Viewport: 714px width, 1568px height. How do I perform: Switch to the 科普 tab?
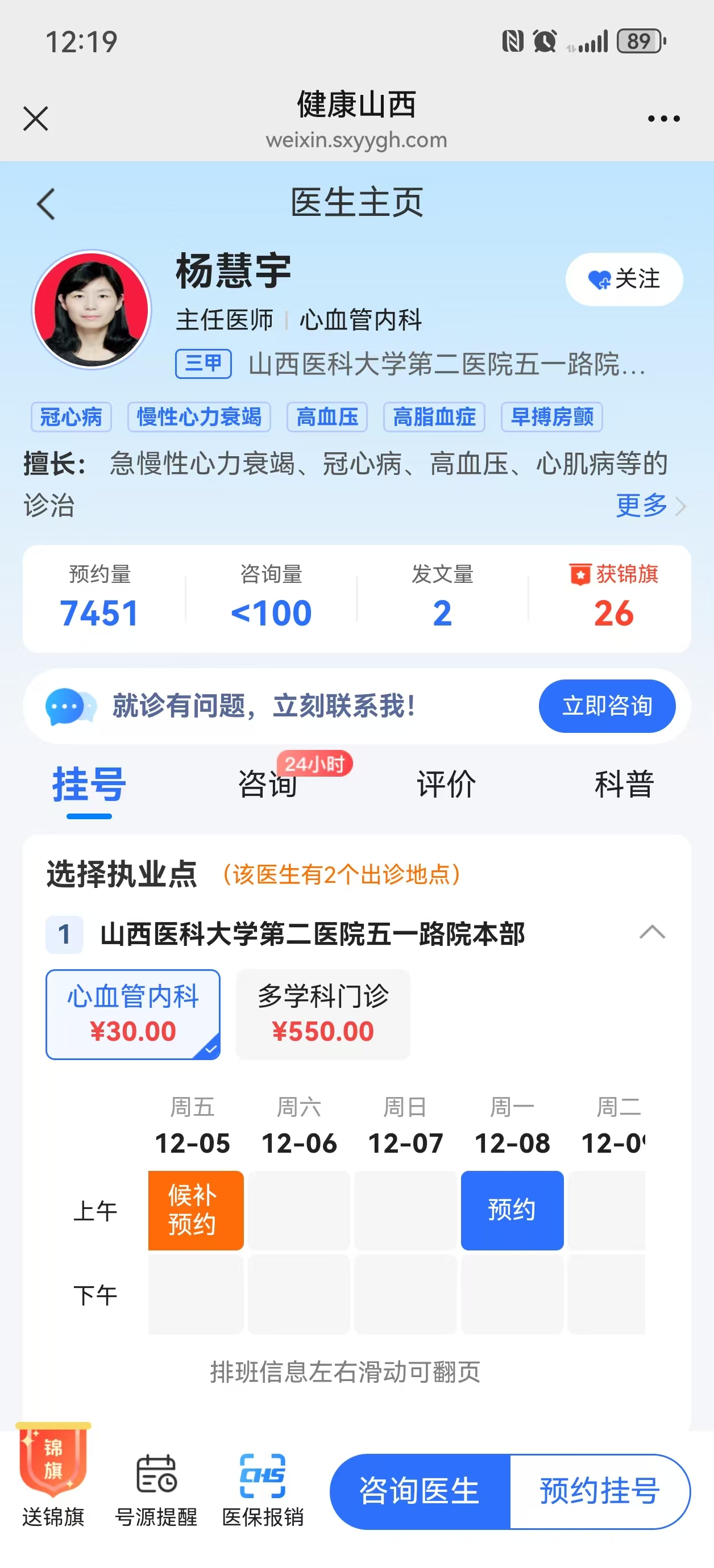click(624, 784)
